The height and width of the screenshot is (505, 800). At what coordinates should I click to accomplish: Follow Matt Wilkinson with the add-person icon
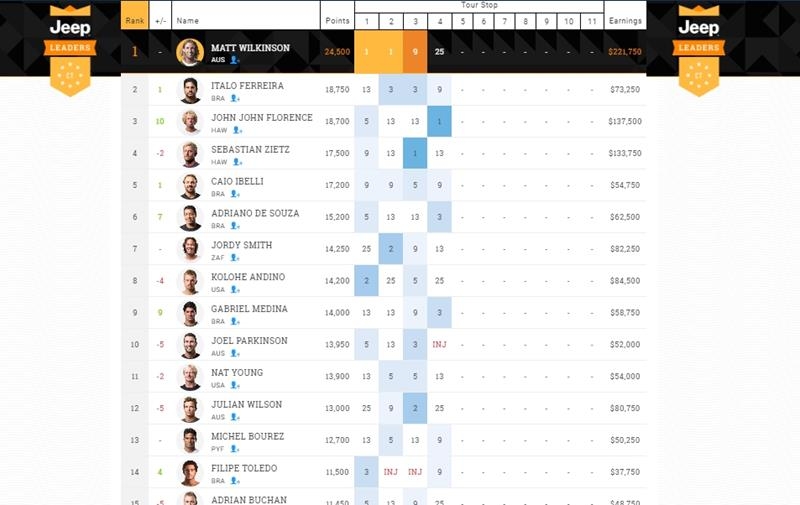[x=235, y=60]
